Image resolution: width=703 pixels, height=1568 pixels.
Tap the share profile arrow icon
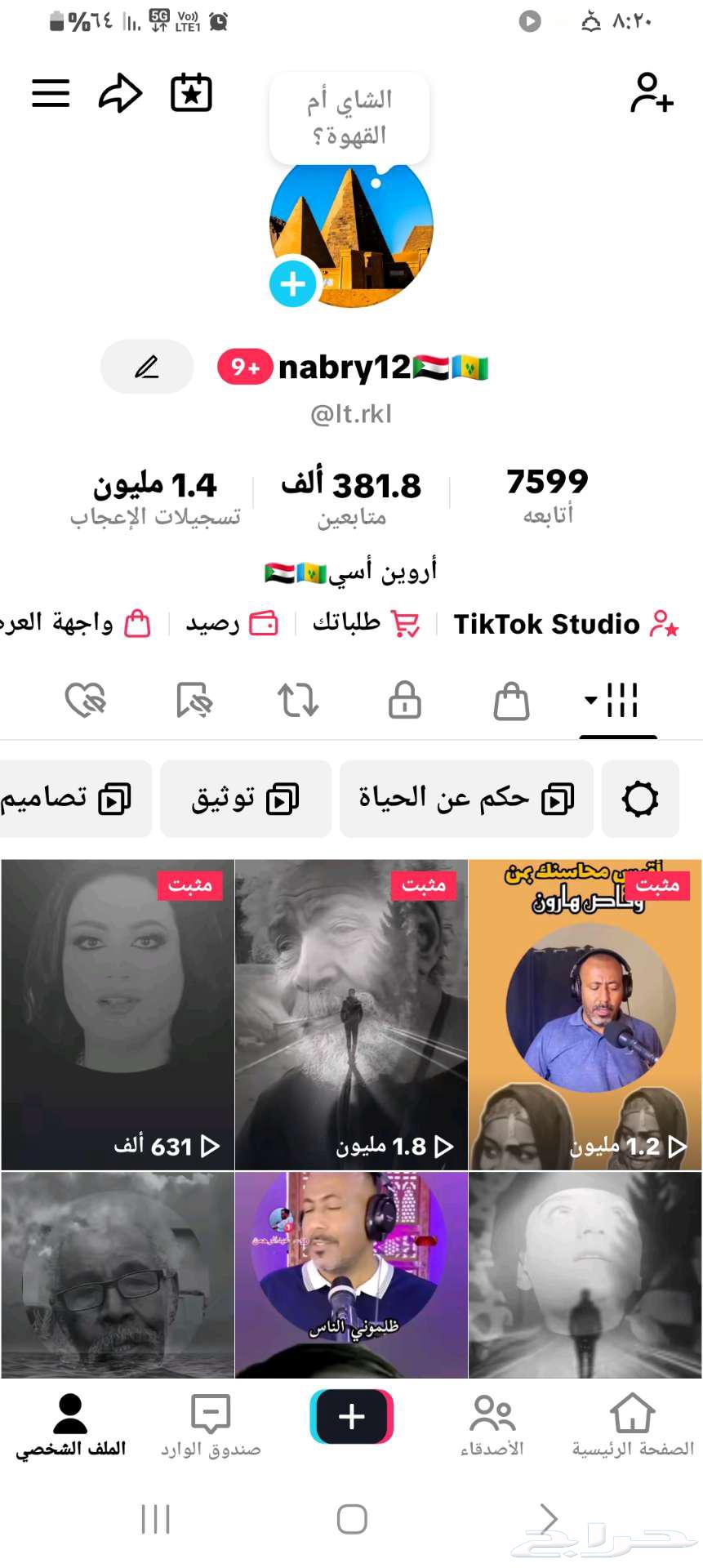(119, 93)
